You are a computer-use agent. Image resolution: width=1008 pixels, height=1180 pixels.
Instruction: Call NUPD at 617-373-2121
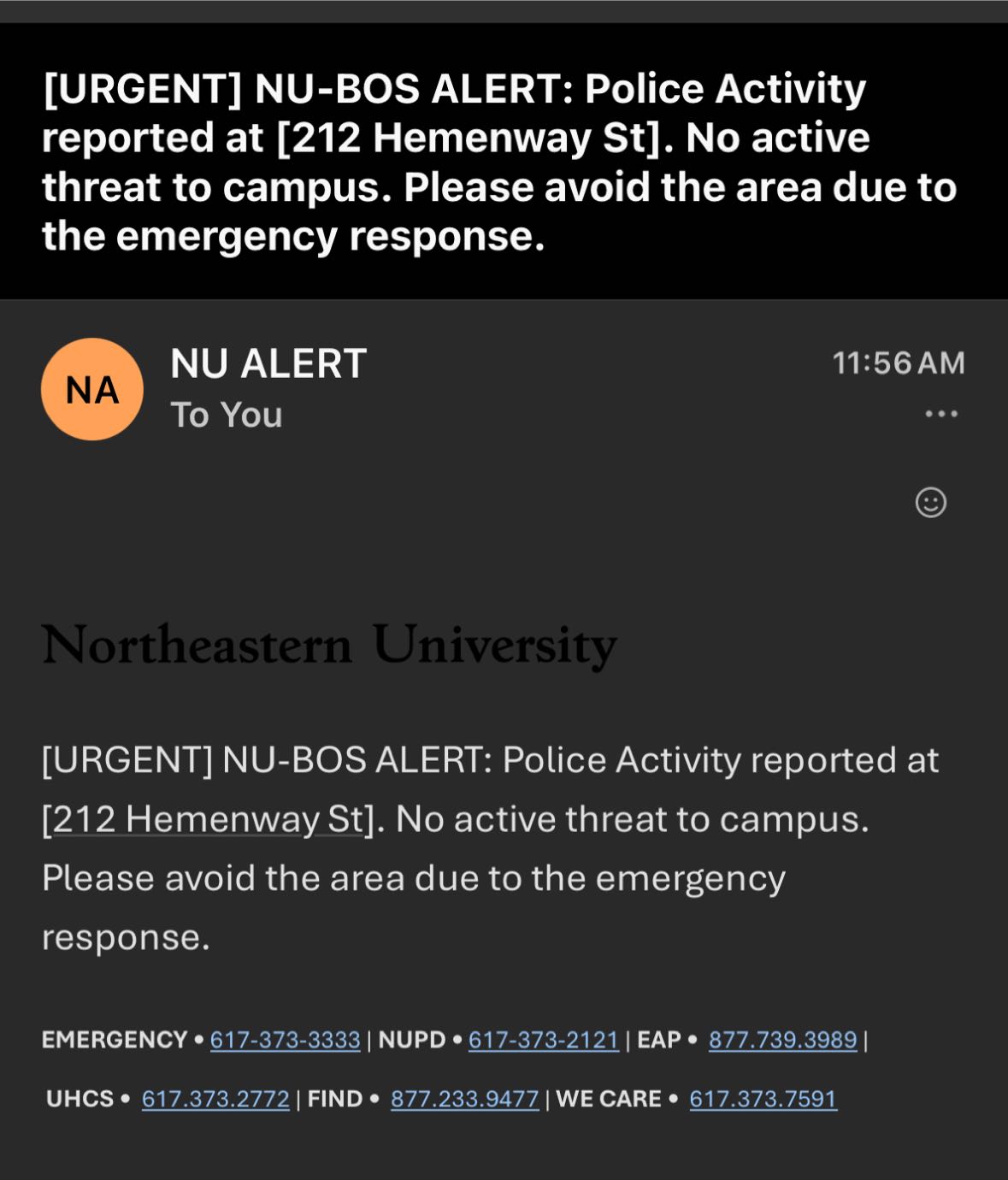(543, 1040)
